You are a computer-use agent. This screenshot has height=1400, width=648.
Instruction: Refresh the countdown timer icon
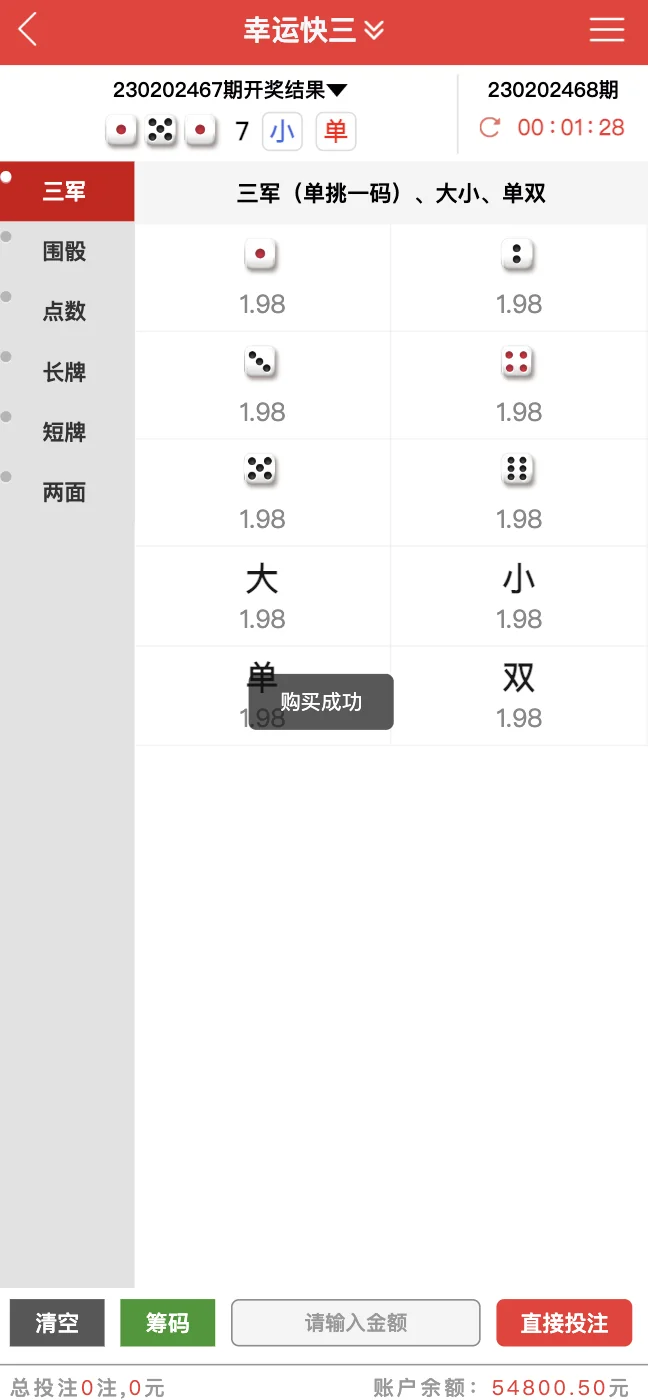pyautogui.click(x=489, y=128)
